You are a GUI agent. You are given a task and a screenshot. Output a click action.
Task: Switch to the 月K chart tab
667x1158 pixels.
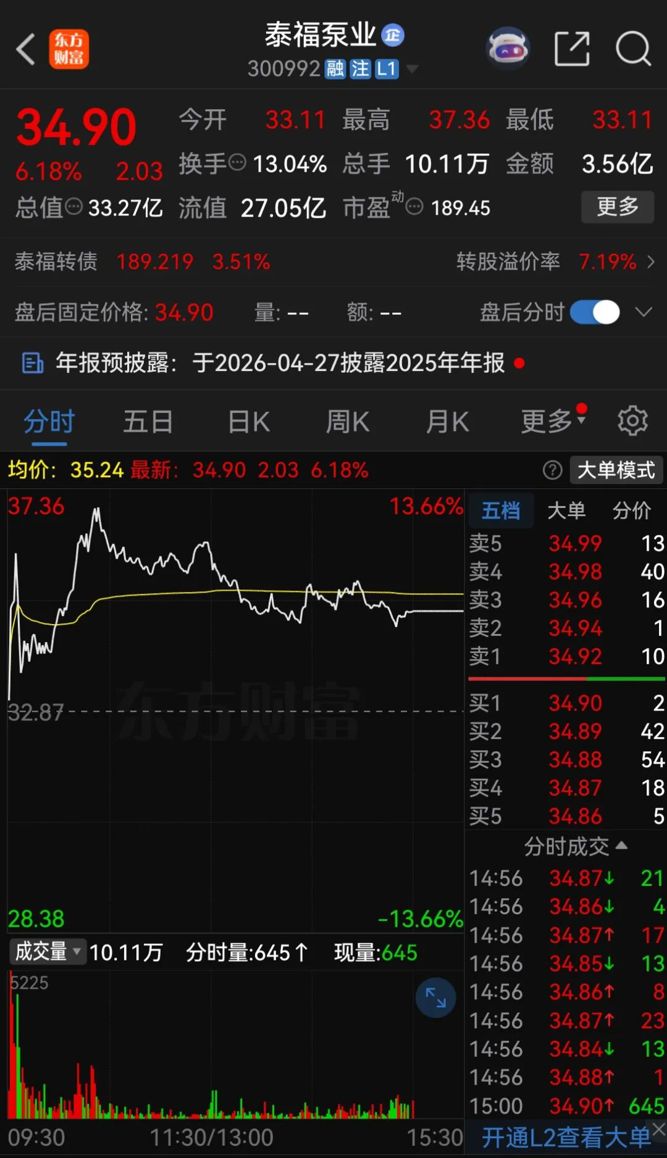(x=447, y=421)
